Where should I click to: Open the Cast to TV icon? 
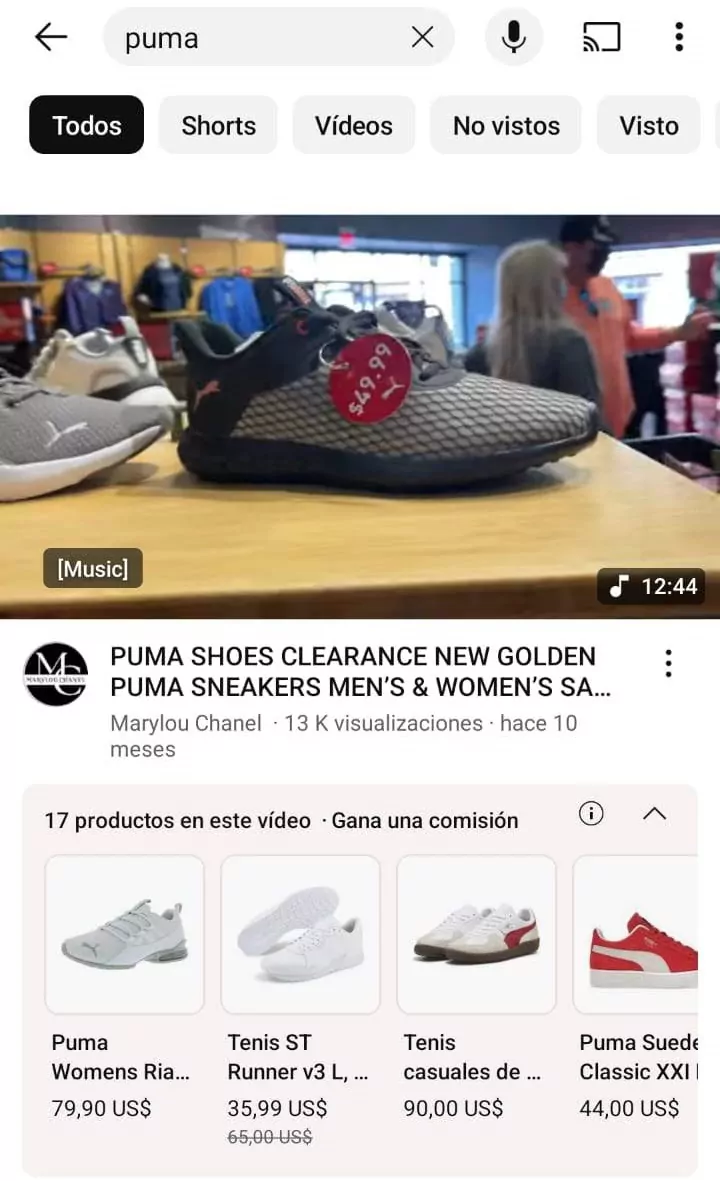[601, 37]
